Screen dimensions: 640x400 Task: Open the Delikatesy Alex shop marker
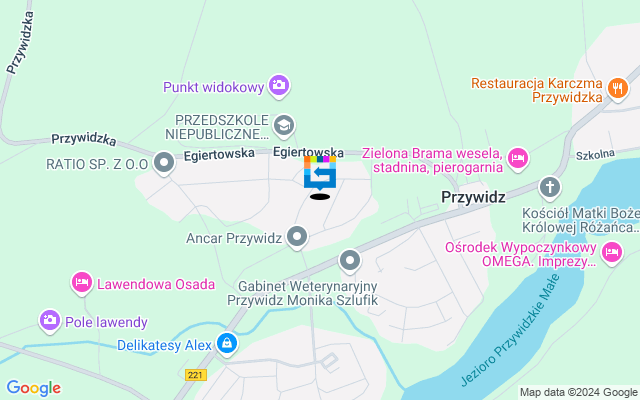[228, 344]
